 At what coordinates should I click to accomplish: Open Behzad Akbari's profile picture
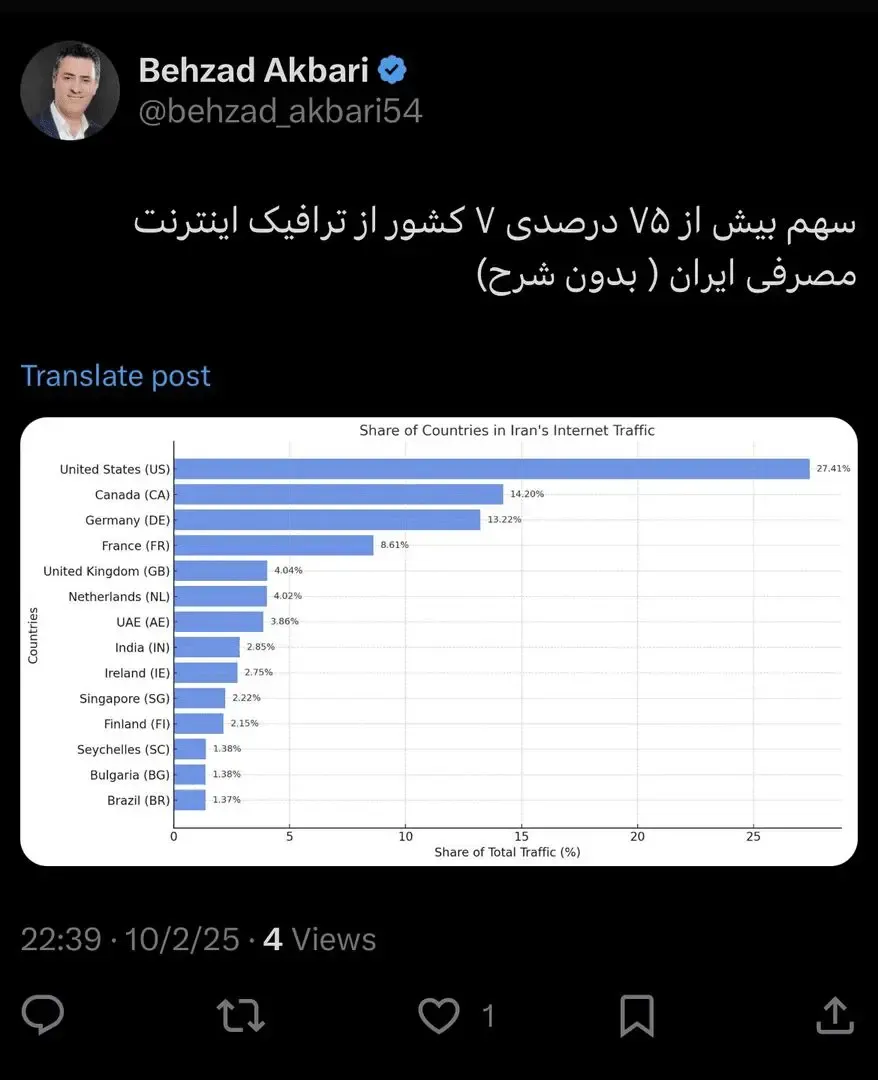[x=70, y=90]
